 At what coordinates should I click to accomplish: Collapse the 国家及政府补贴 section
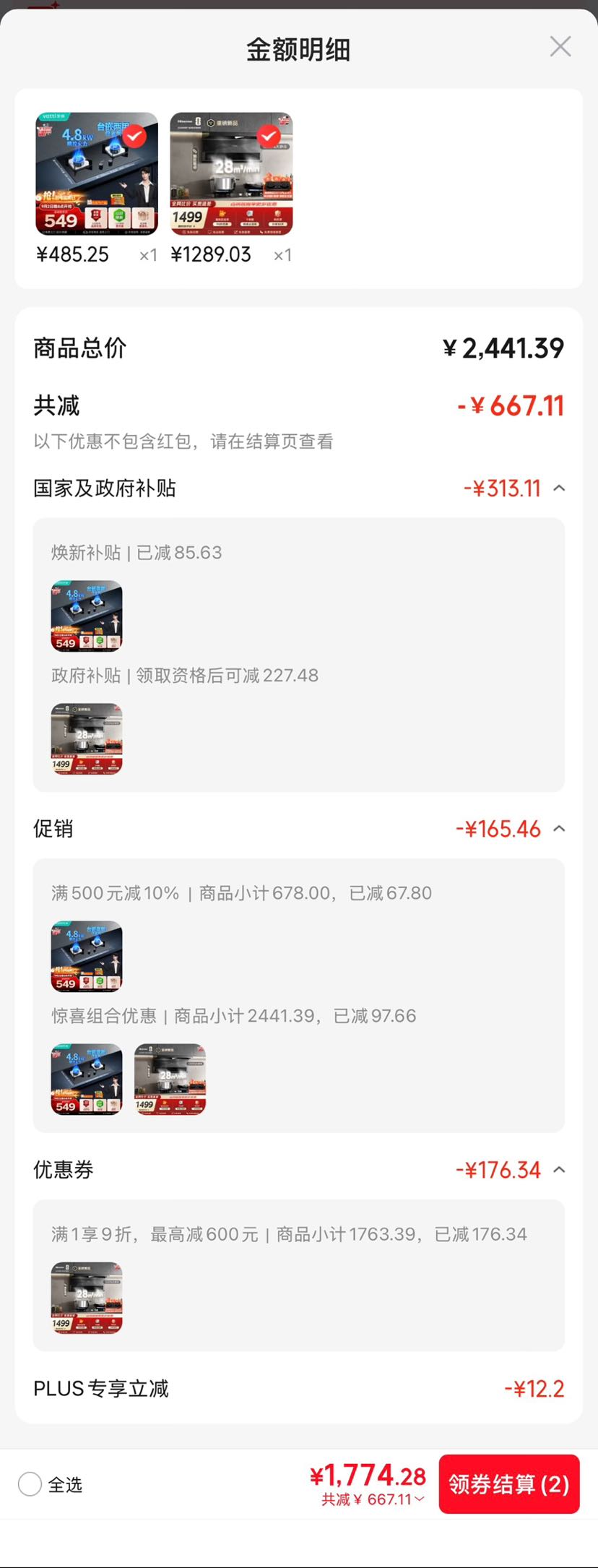[559, 488]
